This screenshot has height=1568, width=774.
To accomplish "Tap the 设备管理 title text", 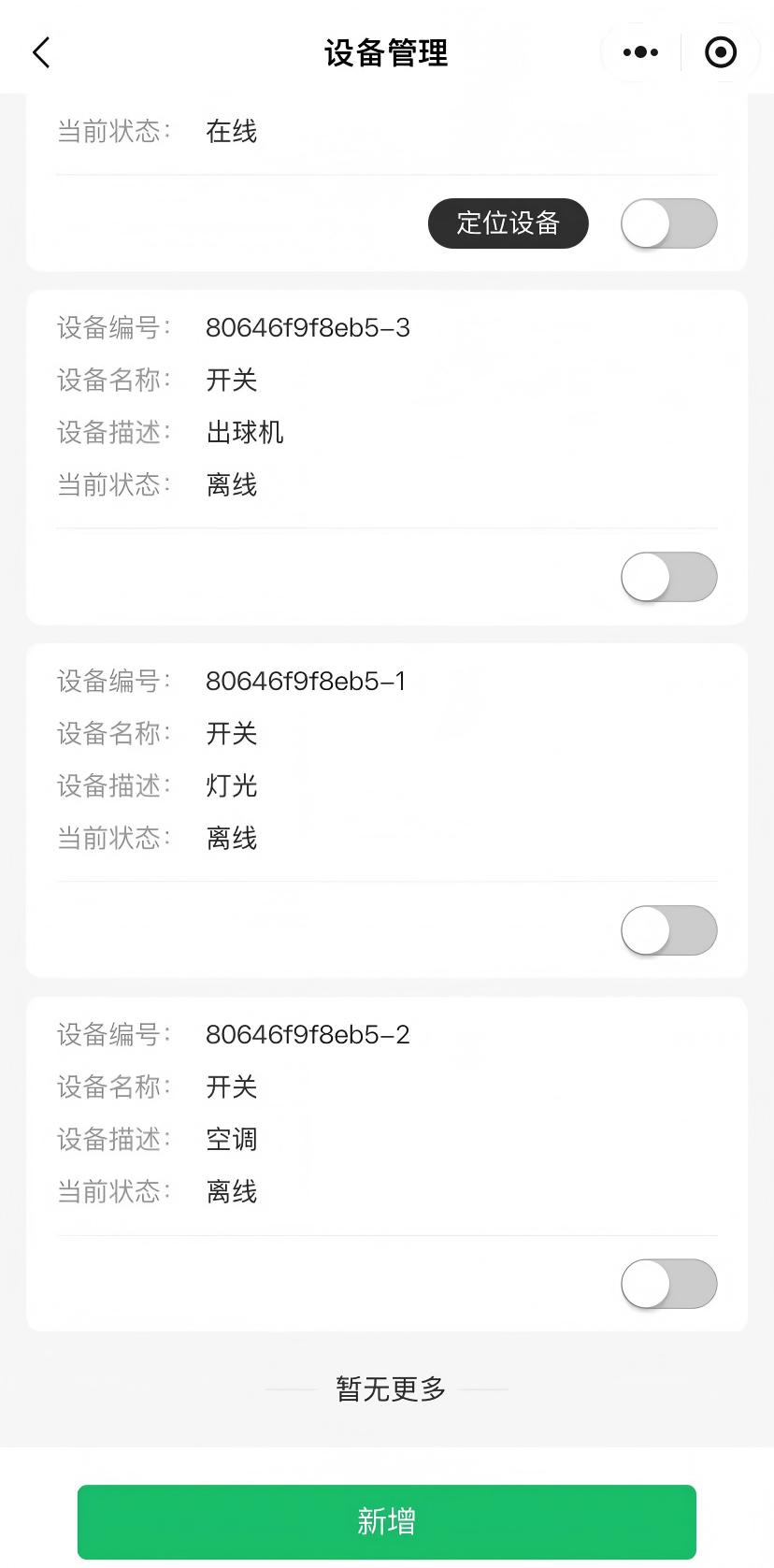I will coord(387,53).
